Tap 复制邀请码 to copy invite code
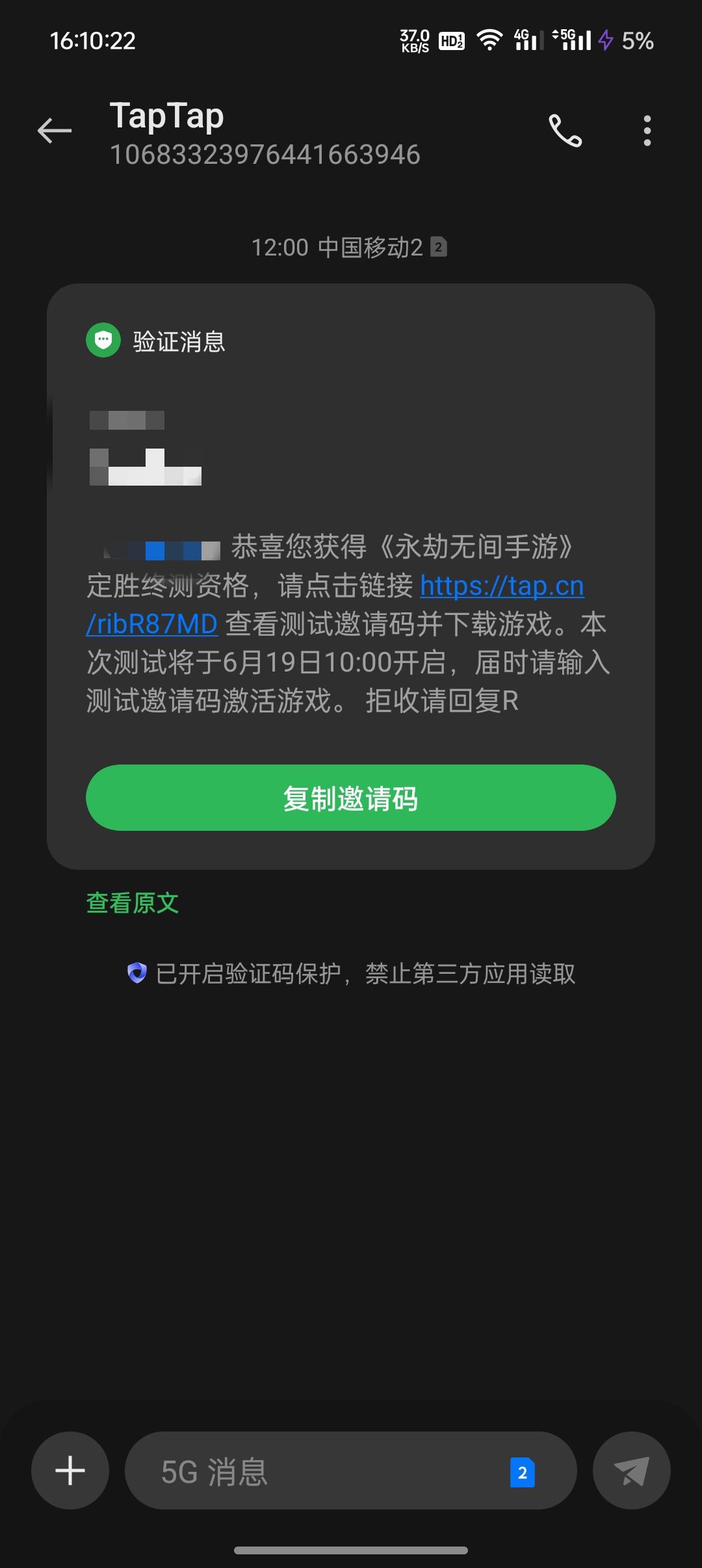This screenshot has width=702, height=1568. [350, 798]
